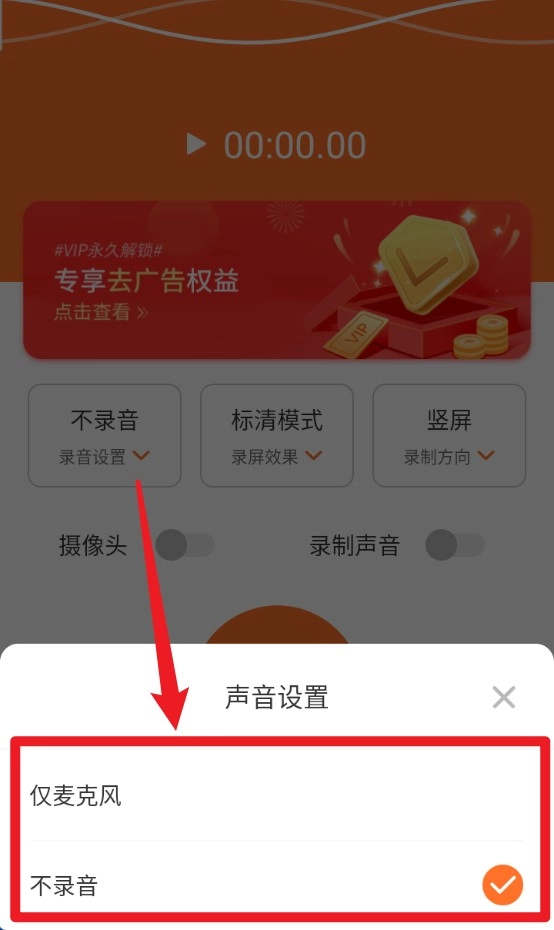This screenshot has width=554, height=930.
Task: Select the 仅麦克风 option
Action: tap(277, 795)
